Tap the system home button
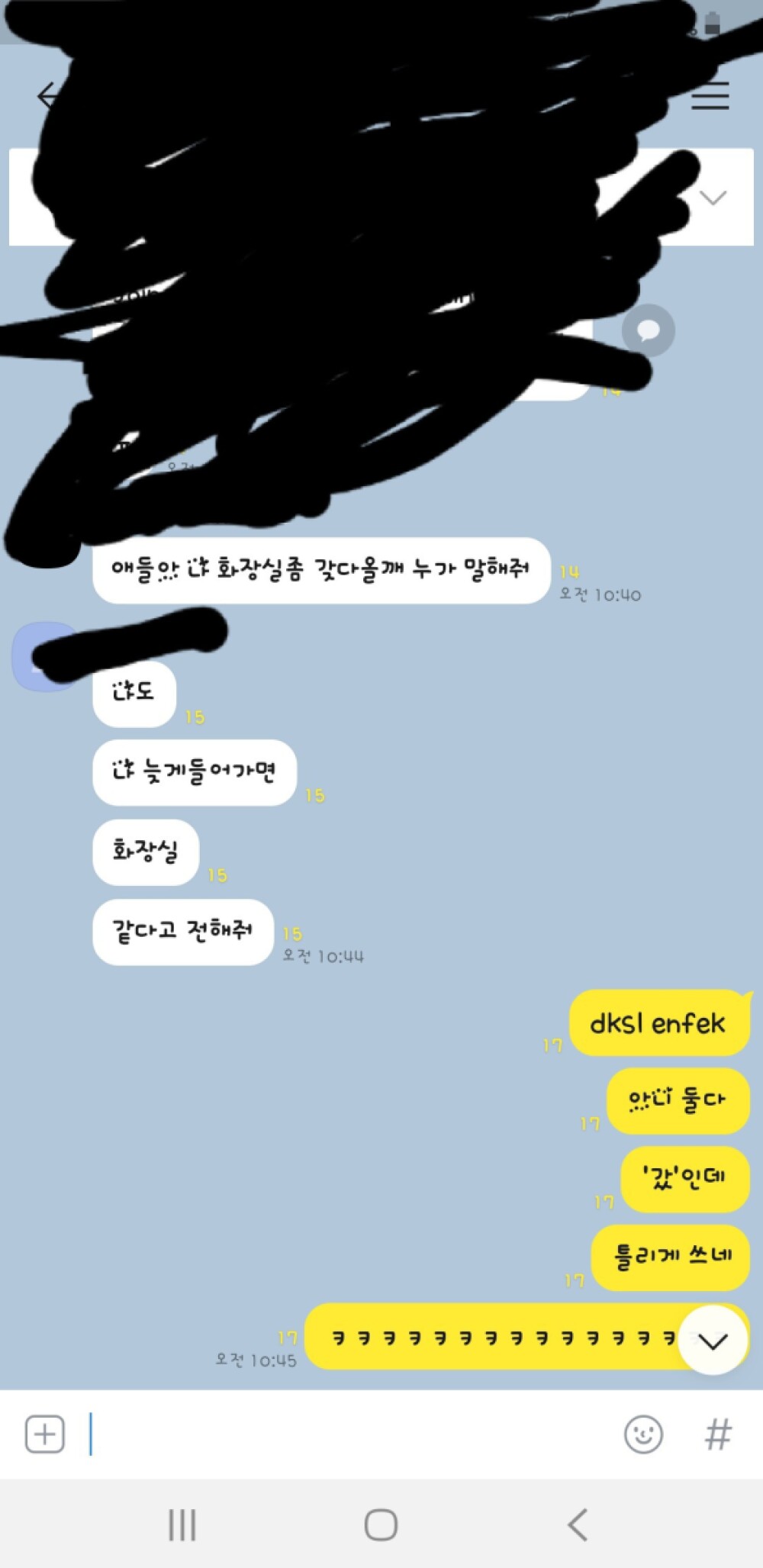 [x=381, y=1525]
